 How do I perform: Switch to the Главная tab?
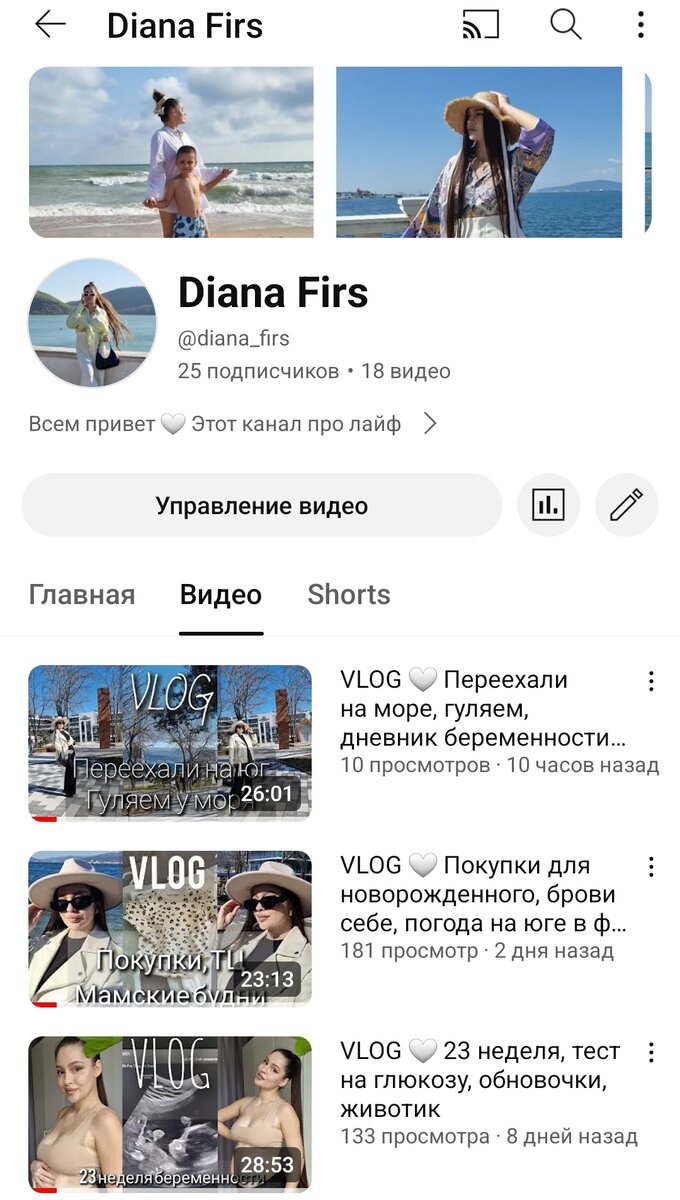tap(81, 595)
